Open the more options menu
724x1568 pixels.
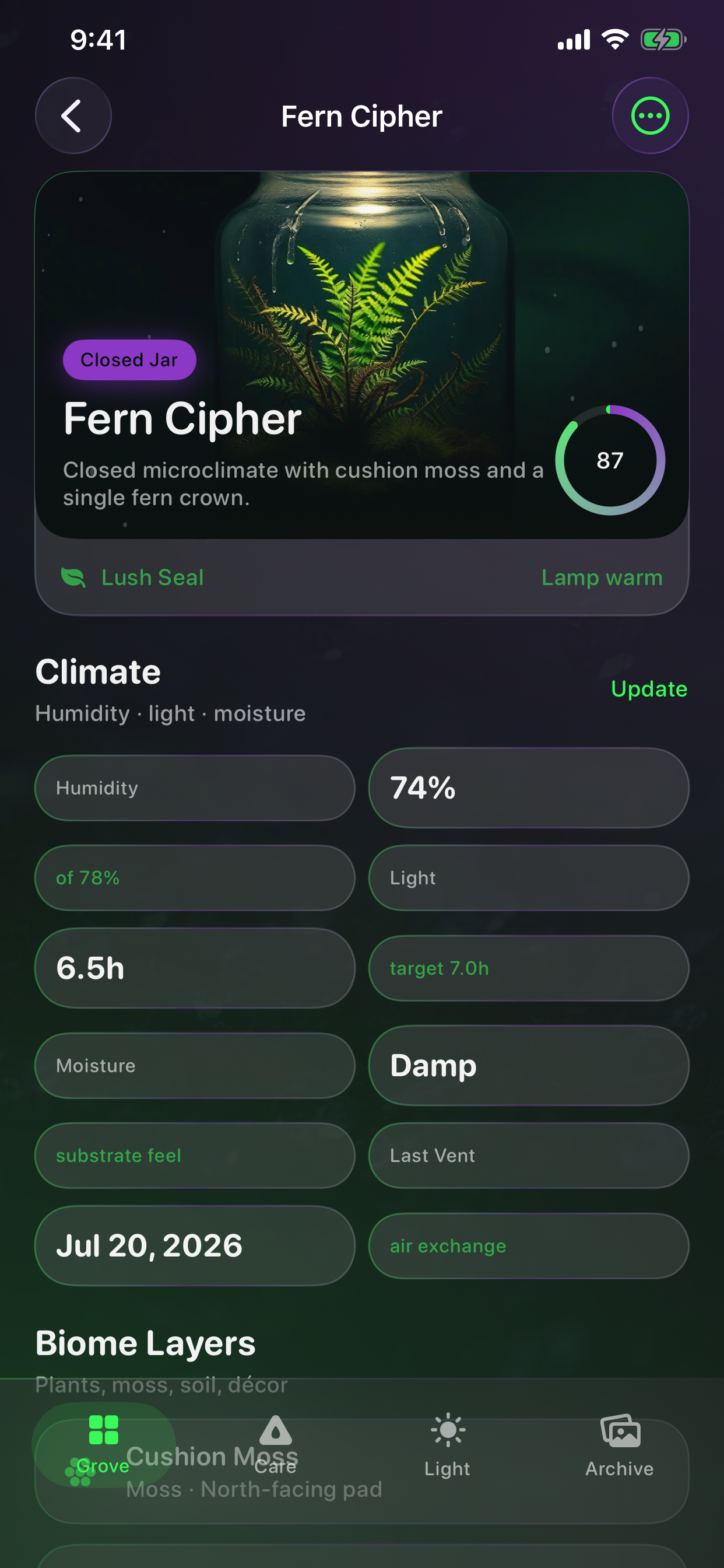(650, 116)
